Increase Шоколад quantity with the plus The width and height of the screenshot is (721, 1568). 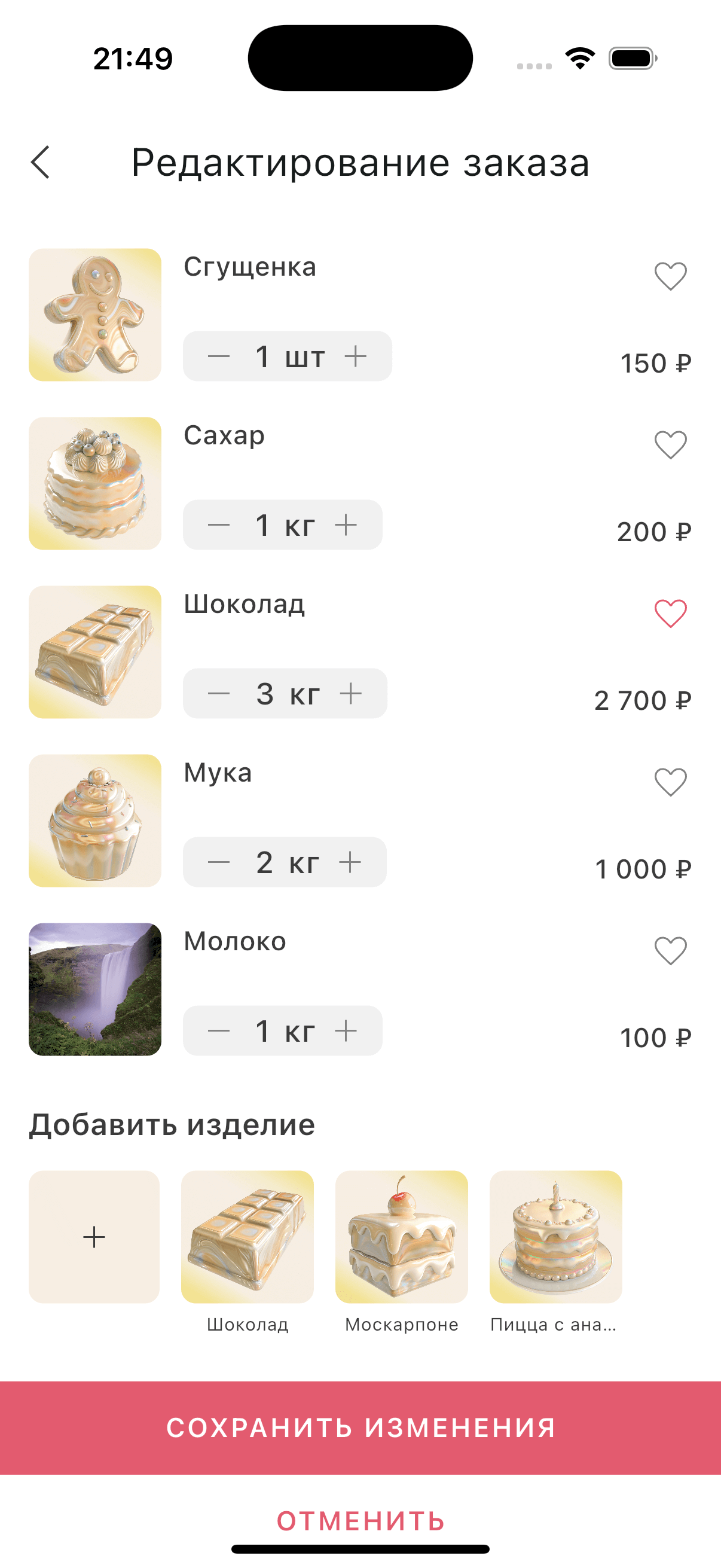[x=350, y=693]
